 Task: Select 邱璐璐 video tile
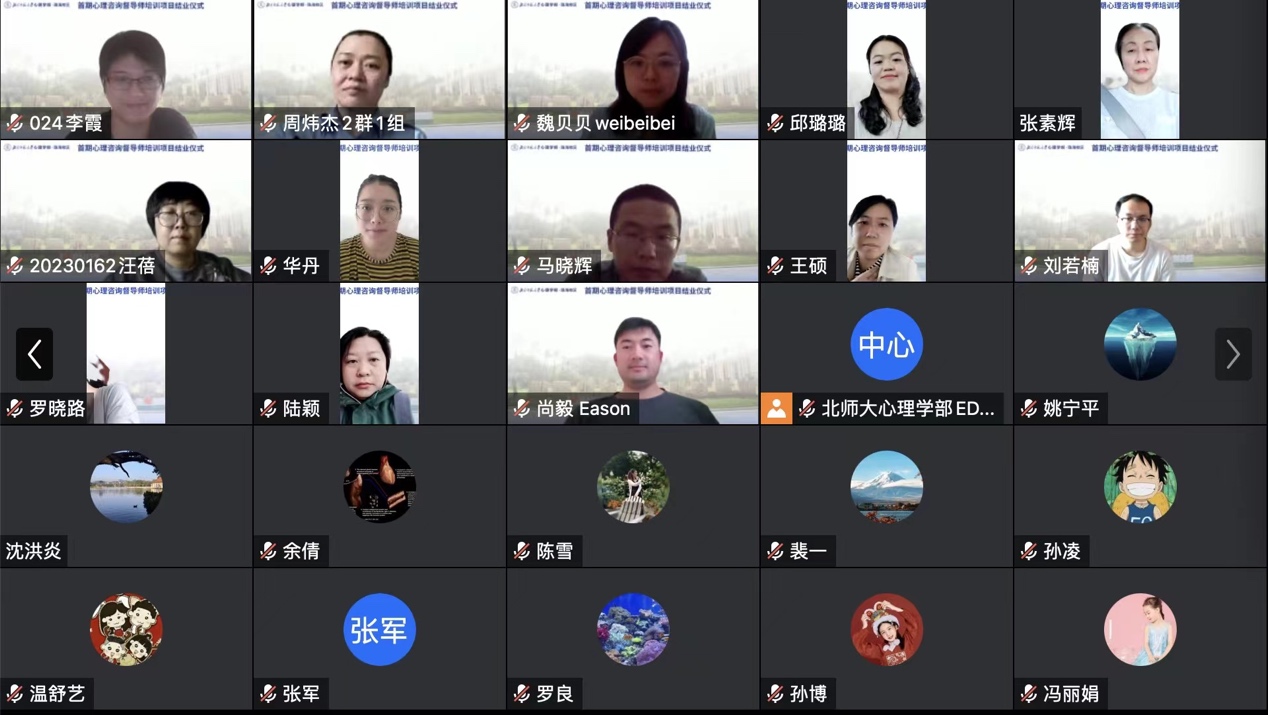[886, 70]
